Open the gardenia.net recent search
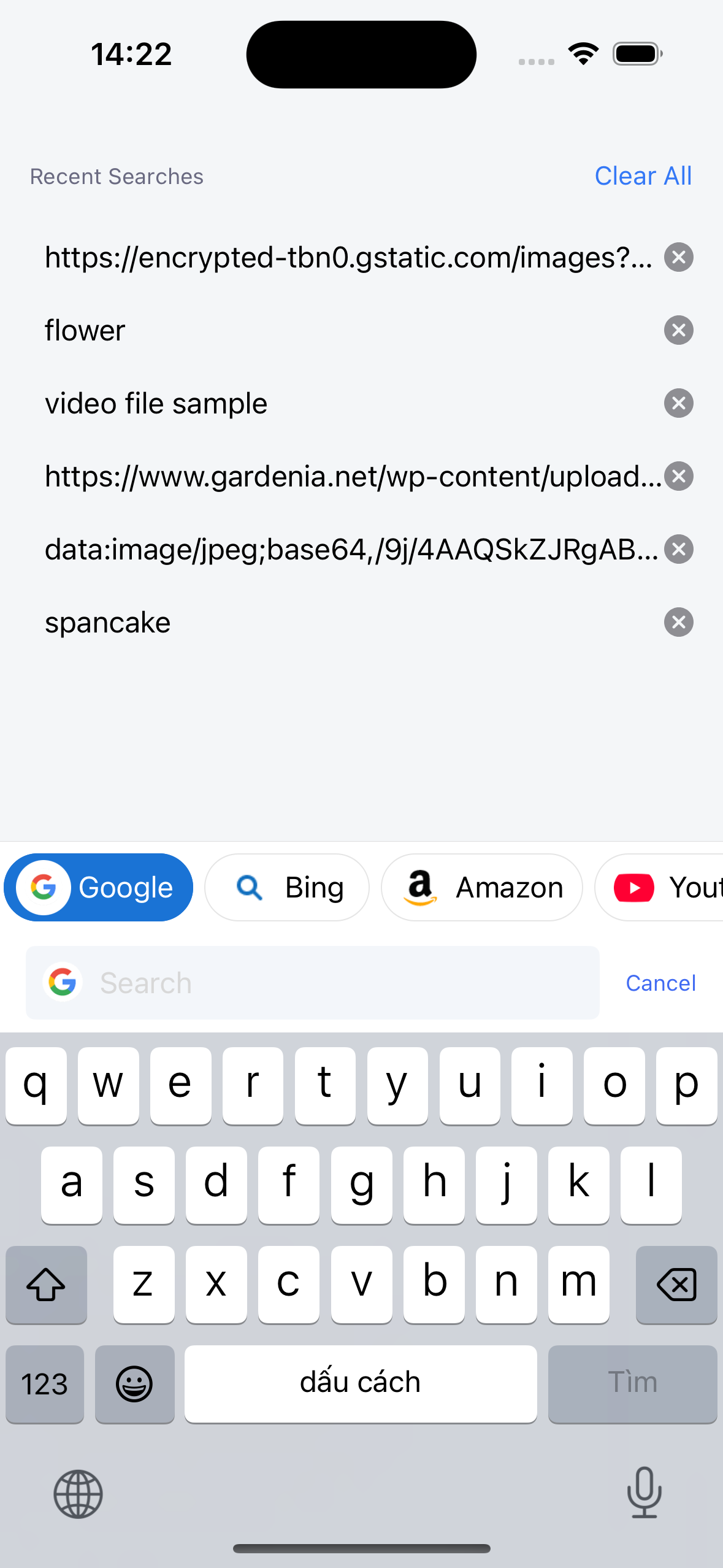Viewport: 723px width, 1568px height. point(350,477)
